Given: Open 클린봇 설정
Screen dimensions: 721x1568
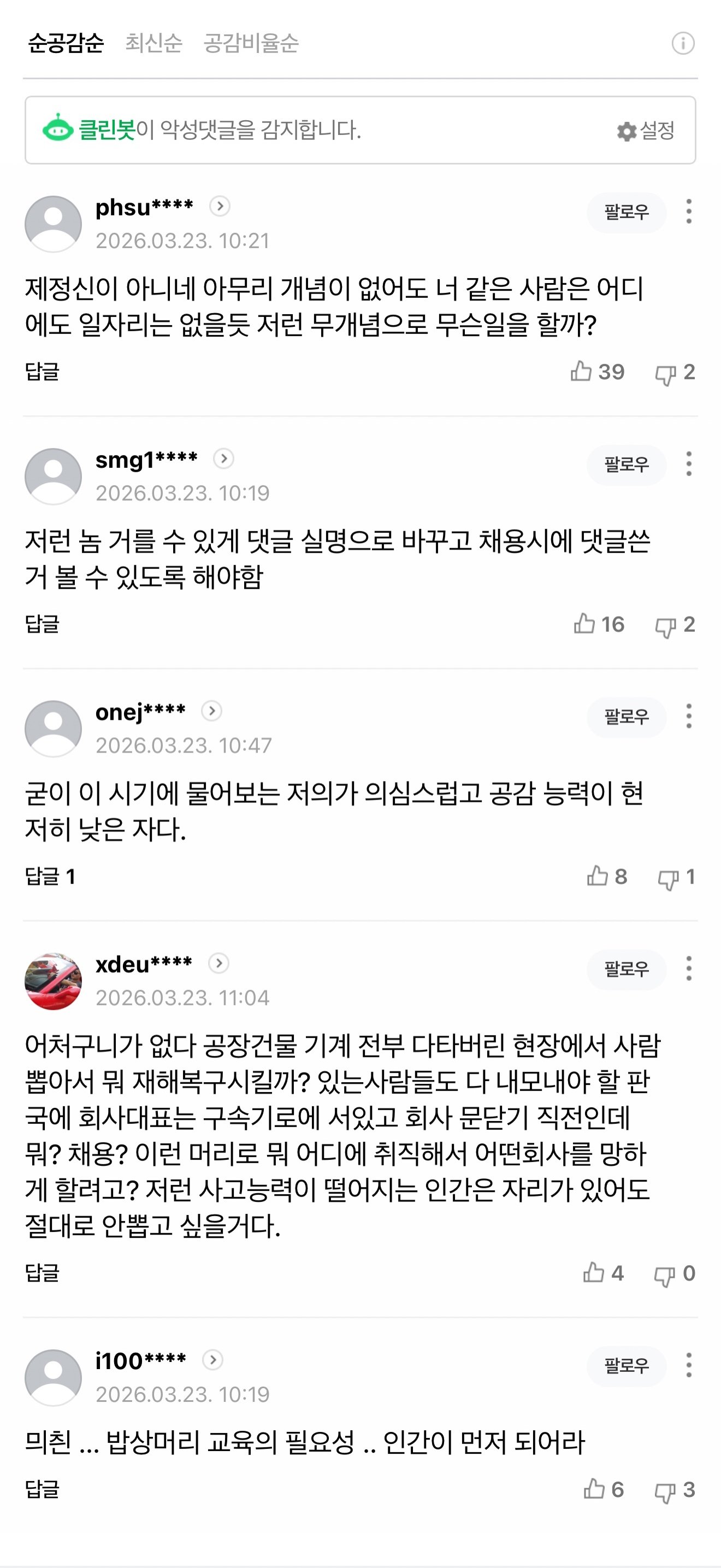Looking at the screenshot, I should (646, 130).
